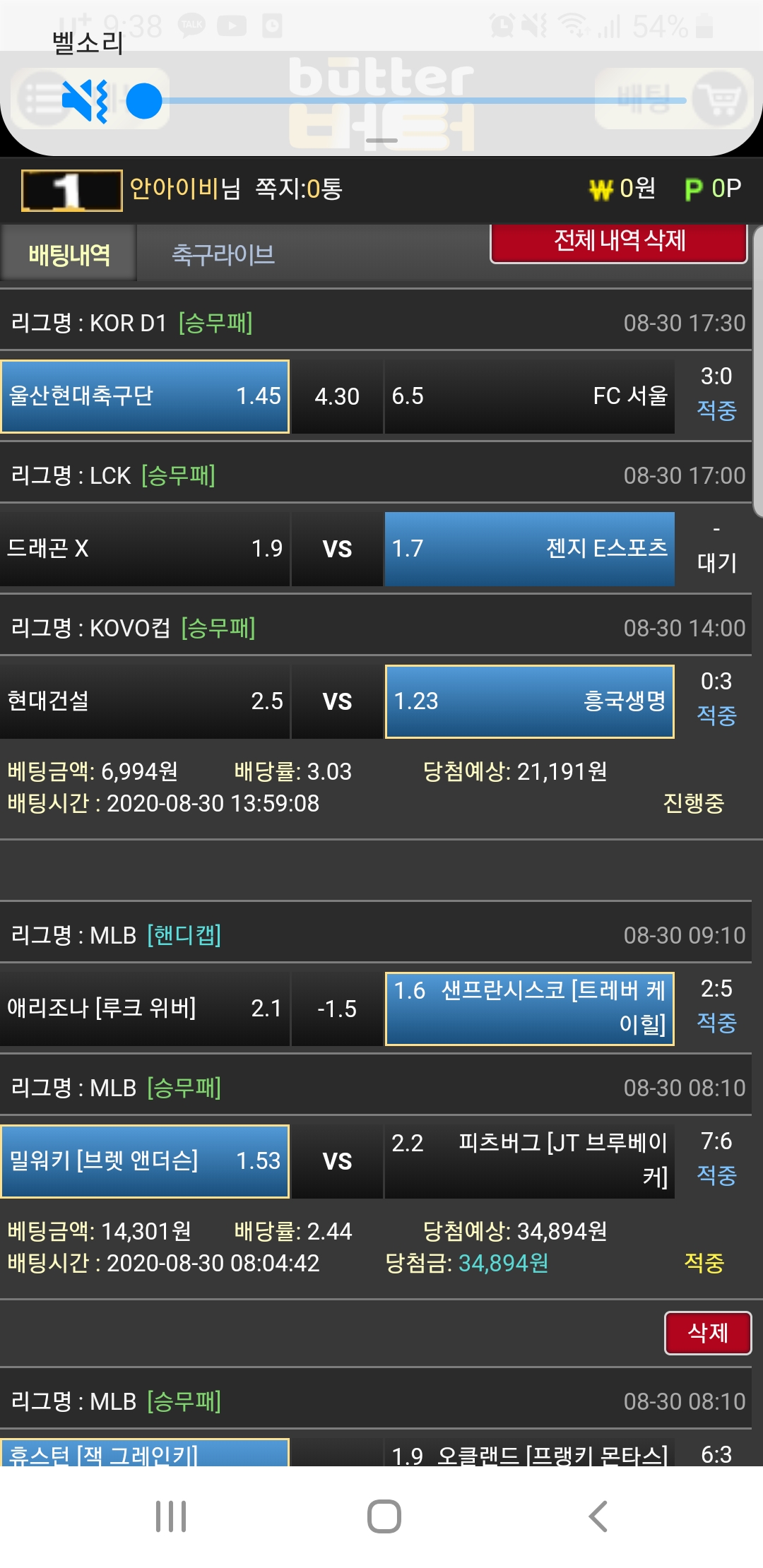Select the 배팅내역 tab

pyautogui.click(x=69, y=254)
